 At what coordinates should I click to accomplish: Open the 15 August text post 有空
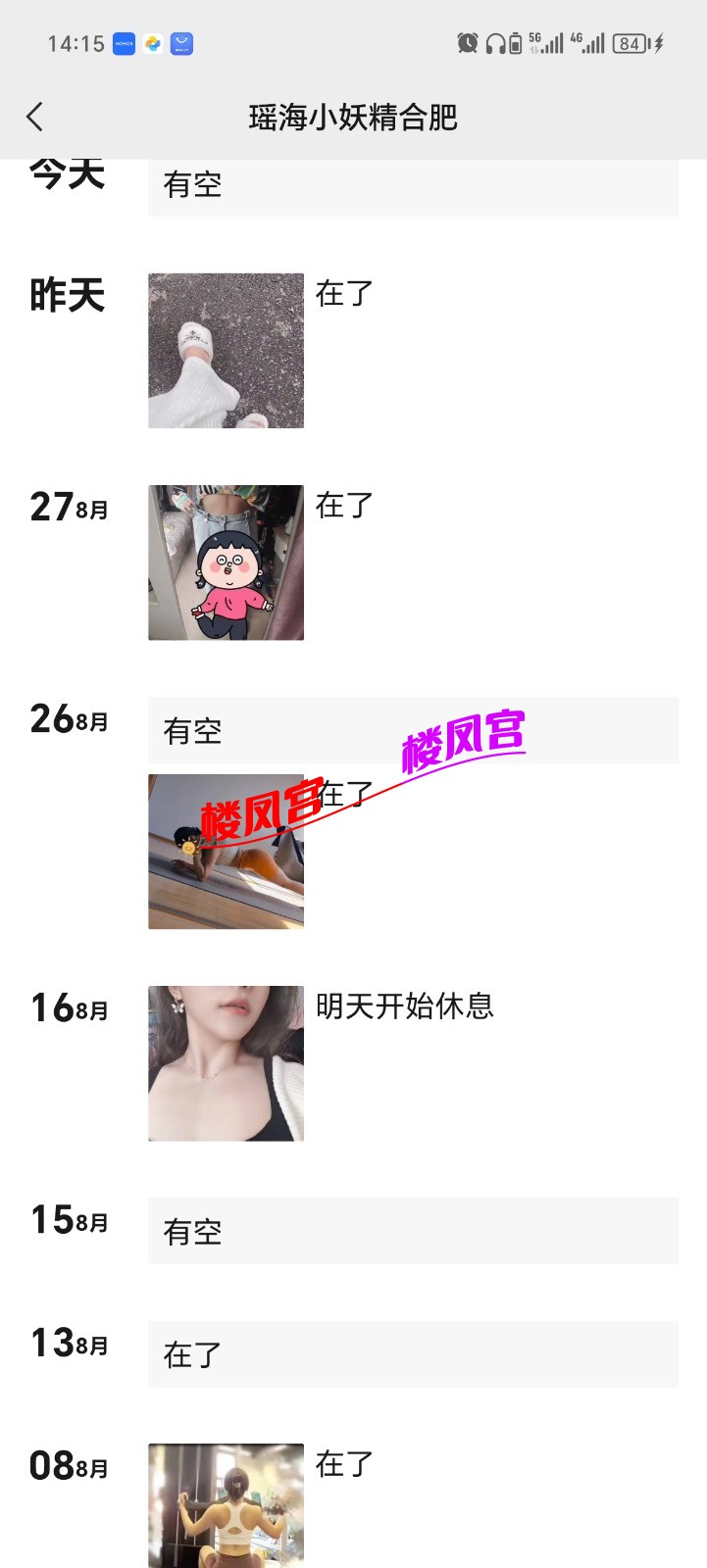coord(412,1231)
